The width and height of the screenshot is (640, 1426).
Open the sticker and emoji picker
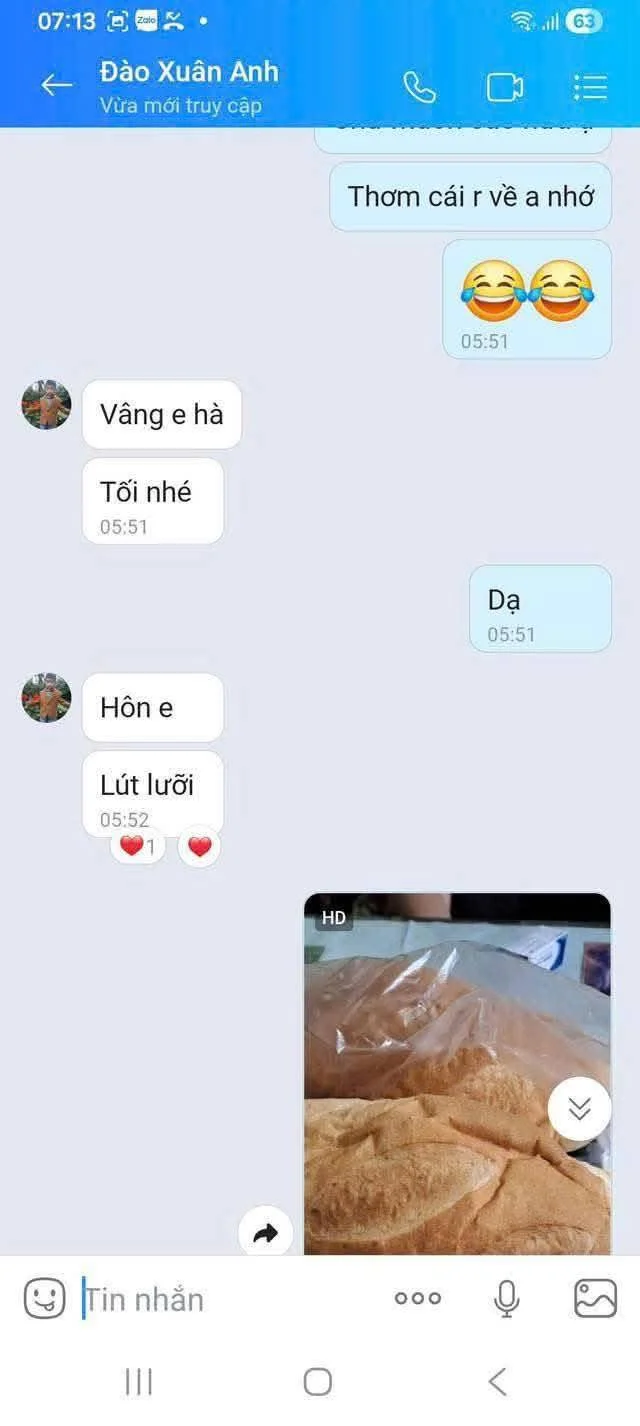pos(45,1298)
